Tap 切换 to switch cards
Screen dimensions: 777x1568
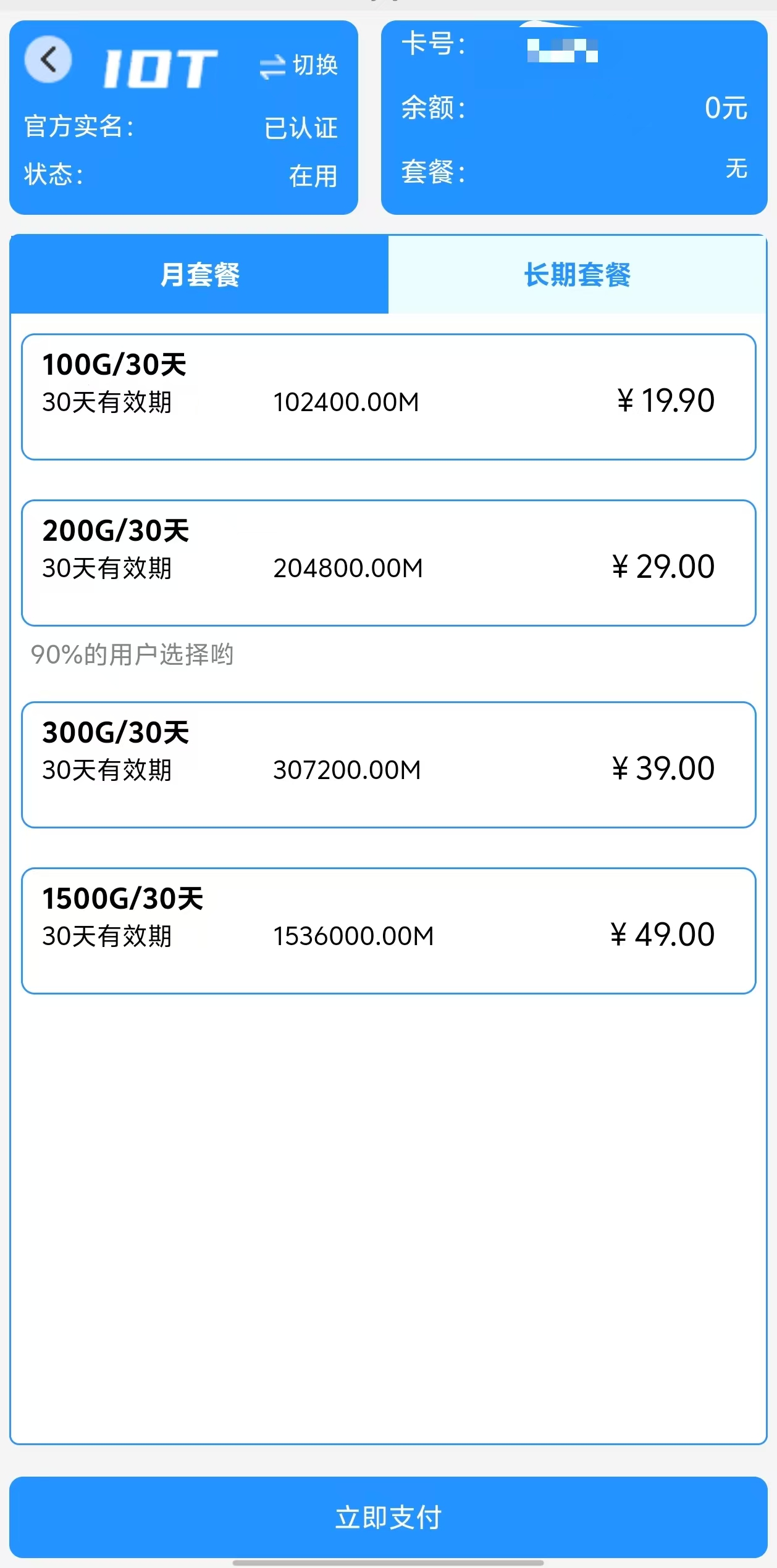[x=300, y=65]
